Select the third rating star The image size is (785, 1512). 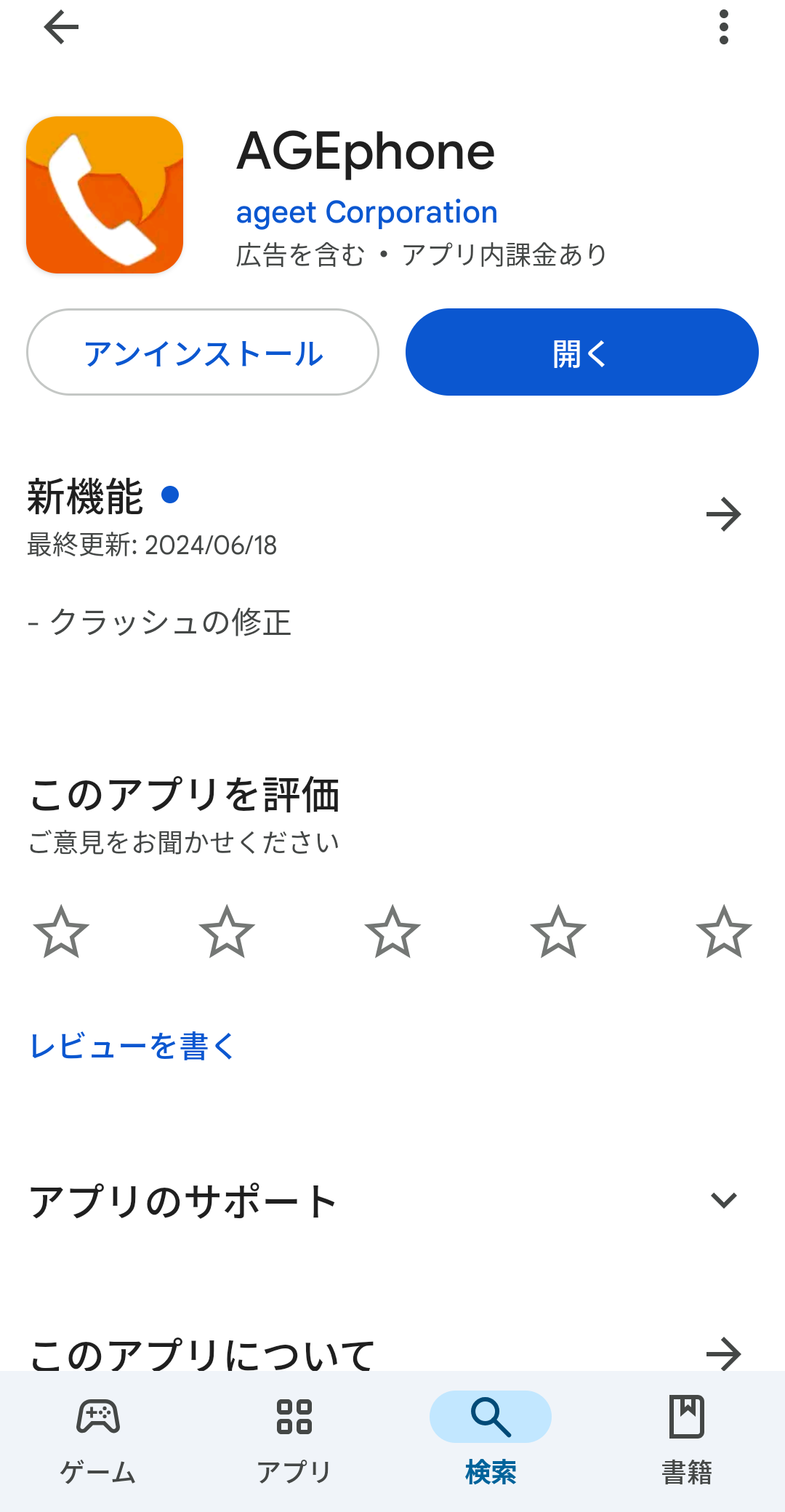[x=392, y=935]
